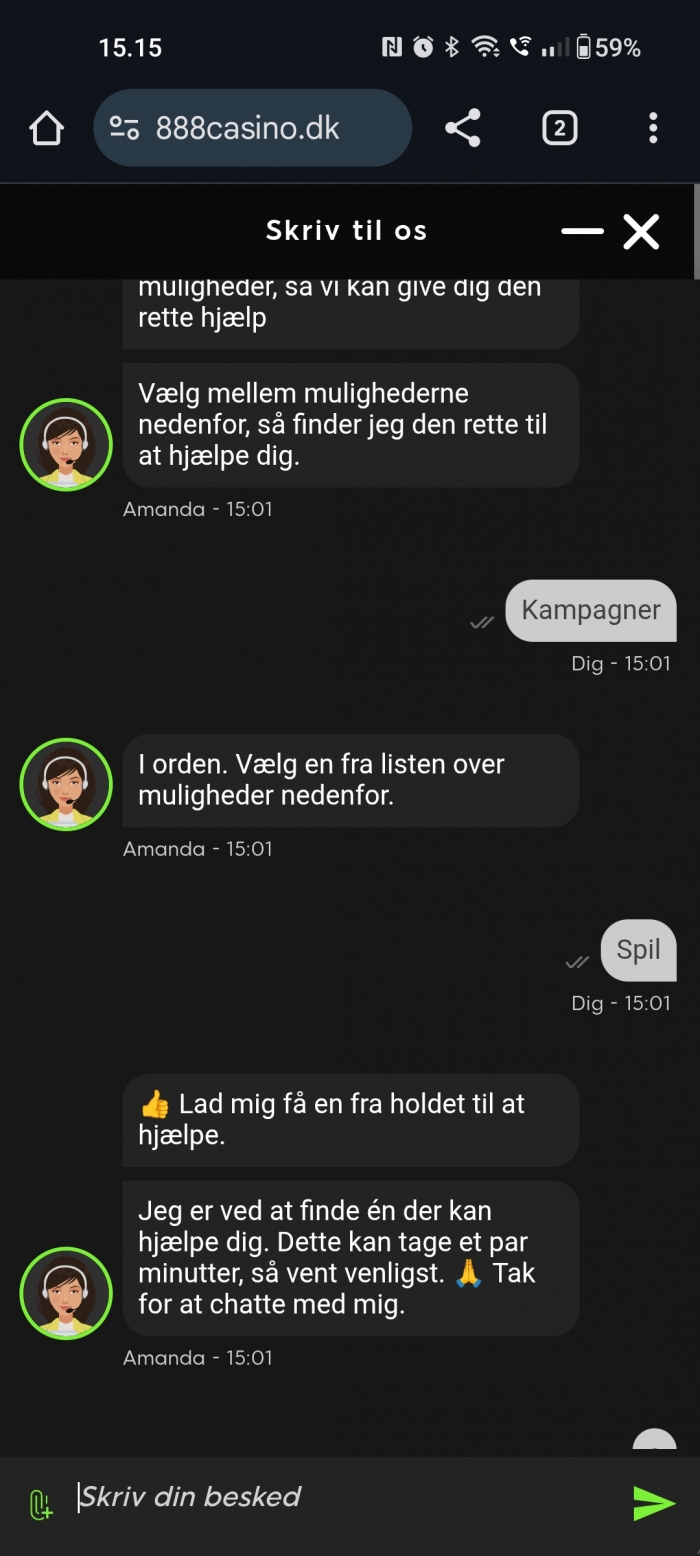700x1556 pixels.
Task: Jump to the latest chat message
Action: point(654,1443)
